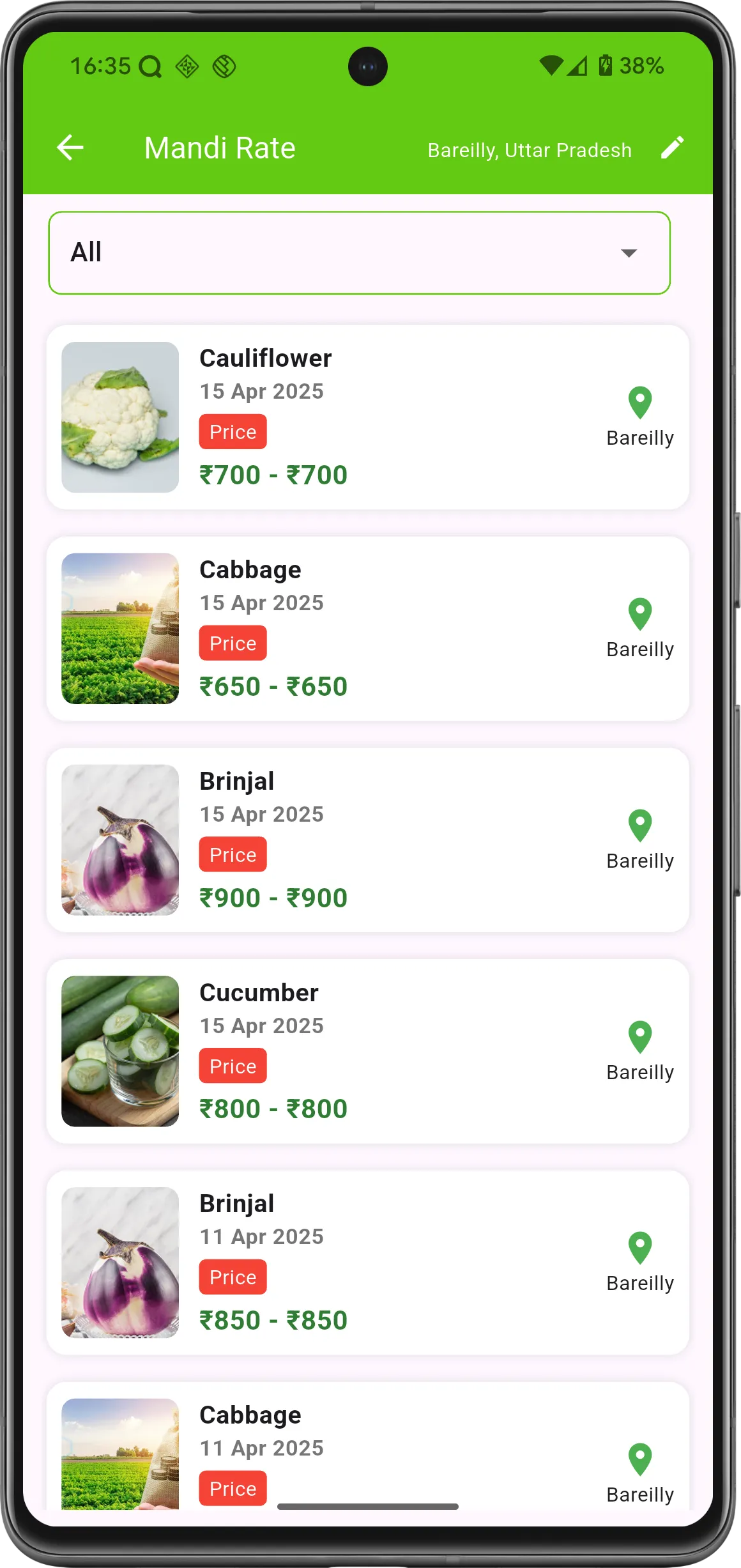
Task: Go back from Mandi Rate
Action: coord(70,148)
